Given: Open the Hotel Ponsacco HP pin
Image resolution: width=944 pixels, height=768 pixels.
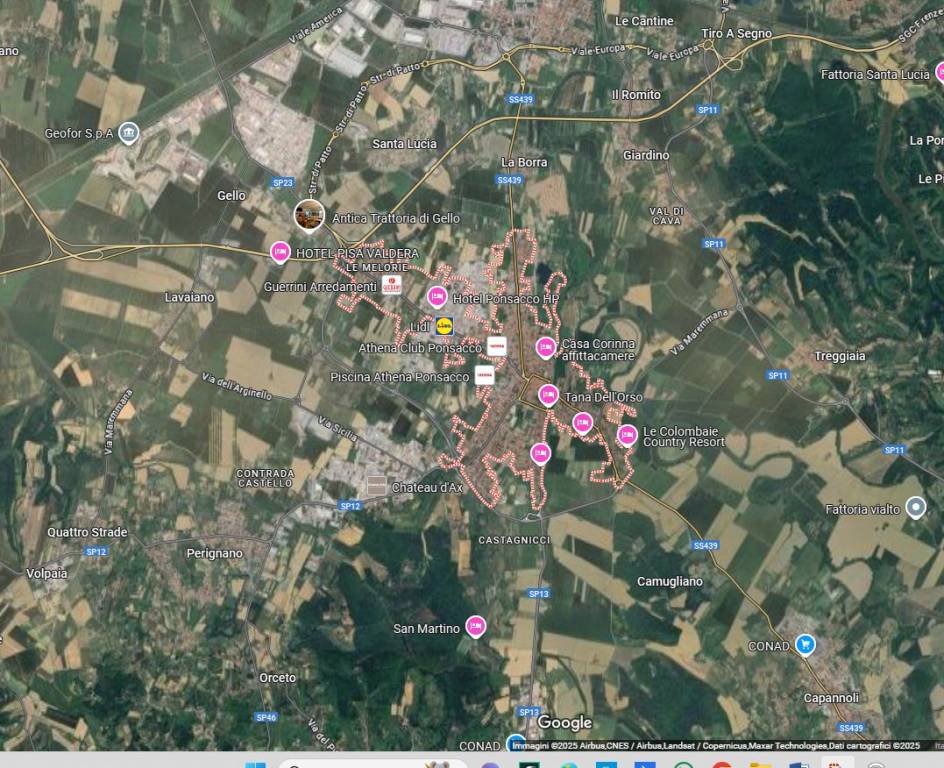Looking at the screenshot, I should click(x=437, y=297).
